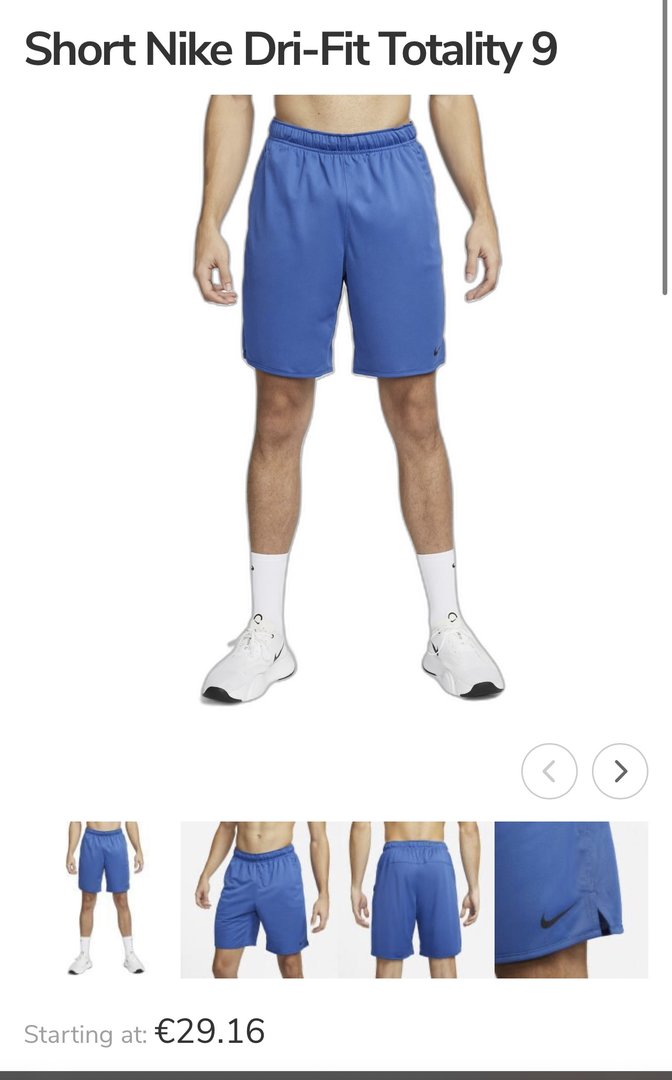Select the back view shorts thumbnail
672x1080 pixels.
click(414, 900)
